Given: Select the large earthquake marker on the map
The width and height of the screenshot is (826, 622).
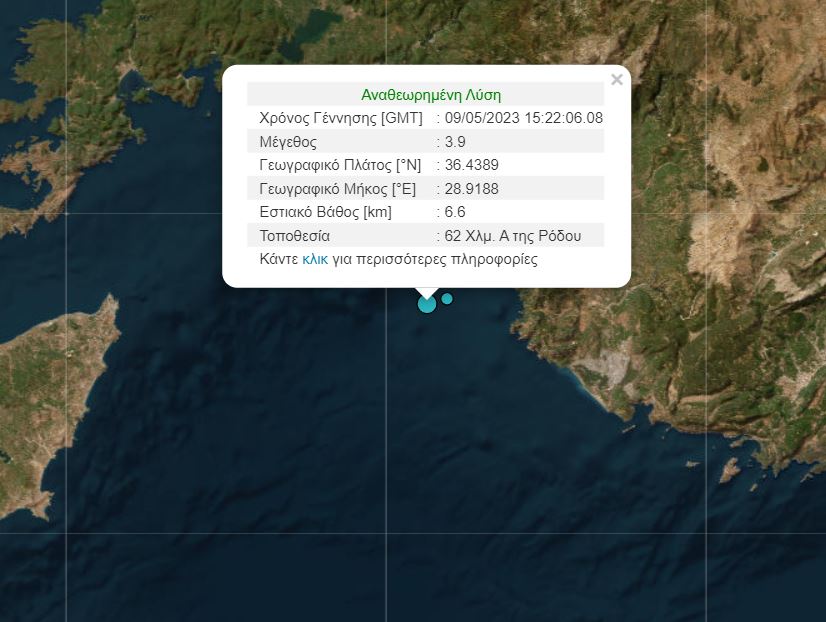Looking at the screenshot, I should (x=427, y=304).
